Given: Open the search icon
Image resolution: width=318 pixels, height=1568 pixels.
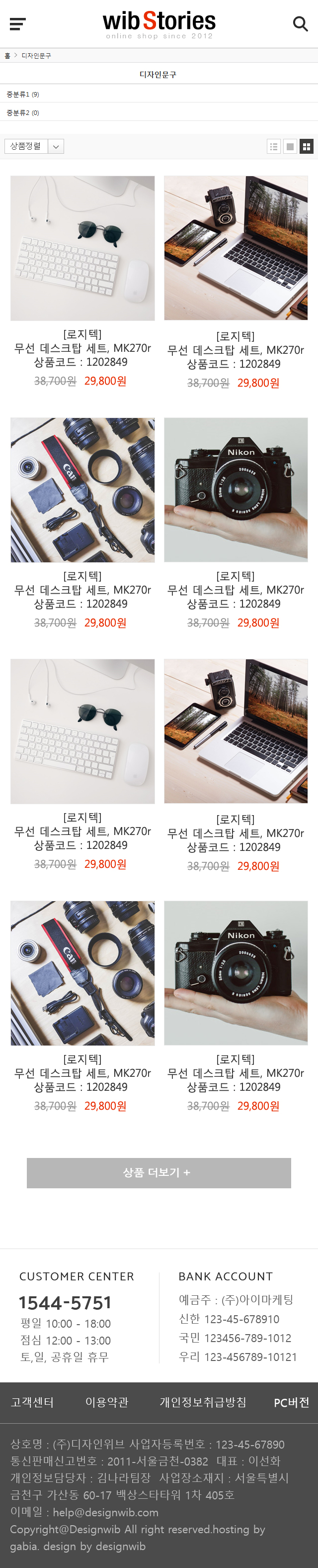Looking at the screenshot, I should click(300, 24).
